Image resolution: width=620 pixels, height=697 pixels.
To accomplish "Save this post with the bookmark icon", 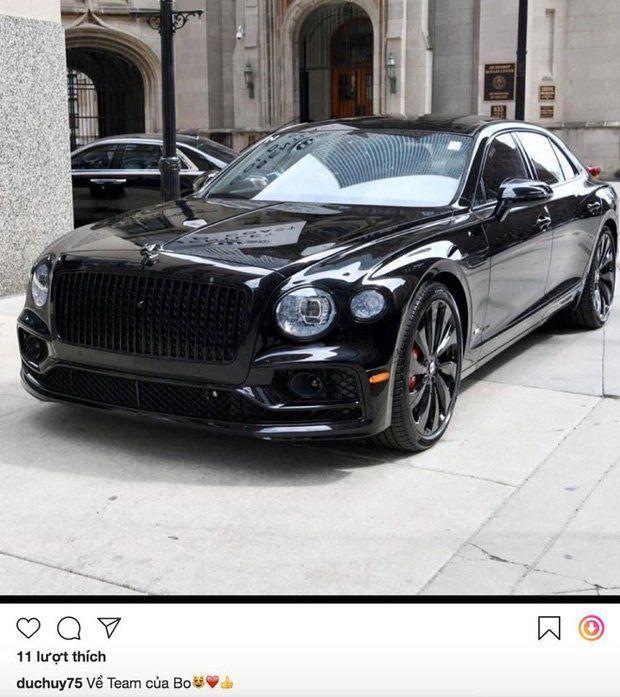I will coord(549,628).
